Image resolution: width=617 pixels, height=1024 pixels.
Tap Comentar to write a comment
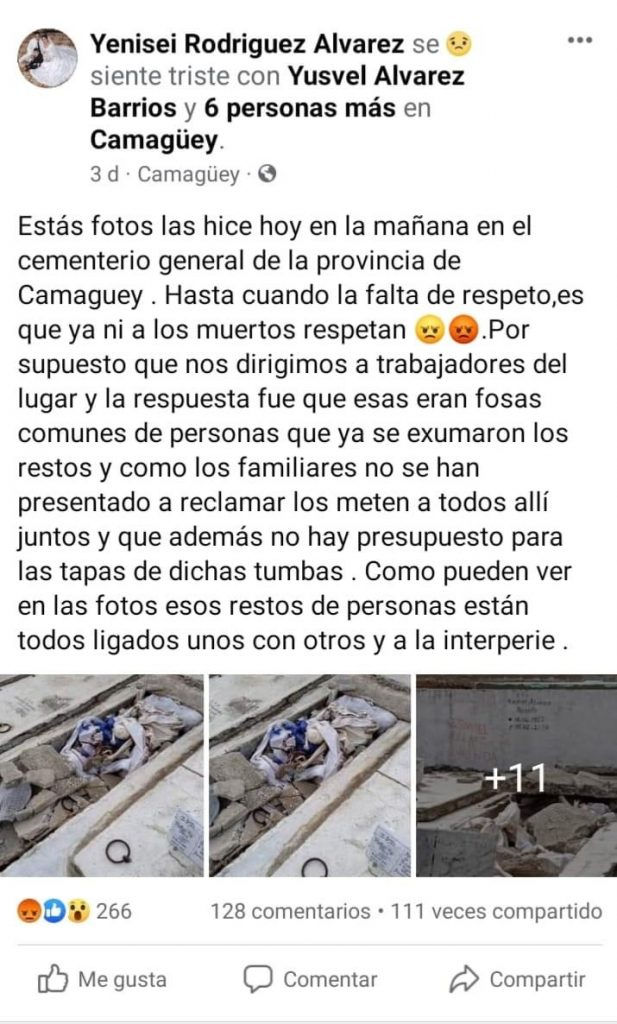[310, 979]
